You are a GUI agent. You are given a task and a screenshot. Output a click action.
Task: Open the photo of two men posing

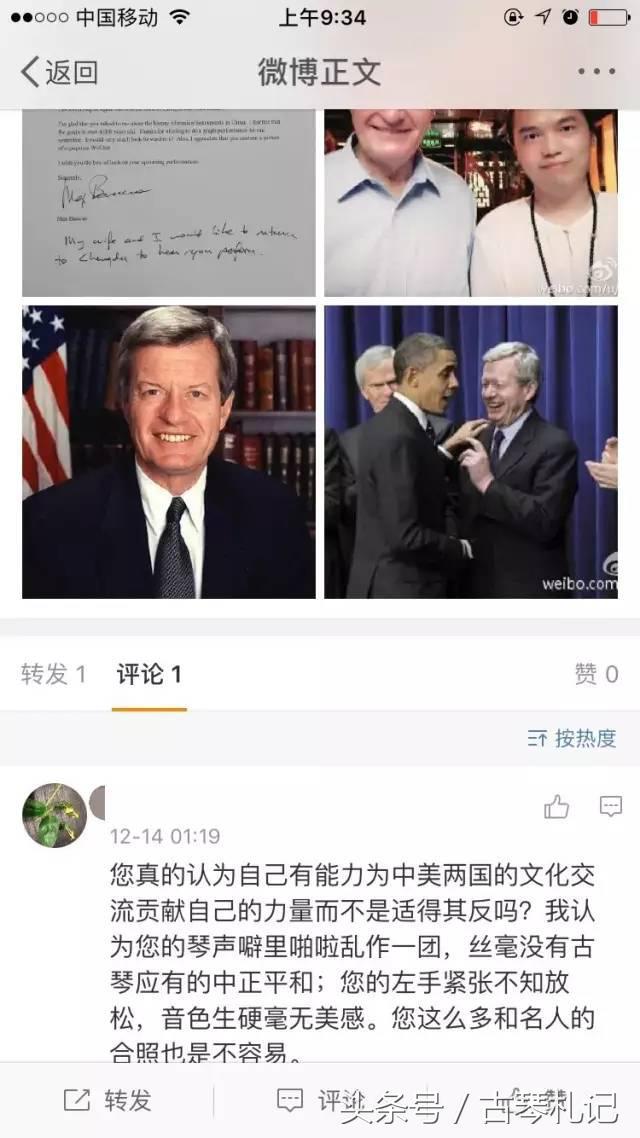click(x=470, y=203)
